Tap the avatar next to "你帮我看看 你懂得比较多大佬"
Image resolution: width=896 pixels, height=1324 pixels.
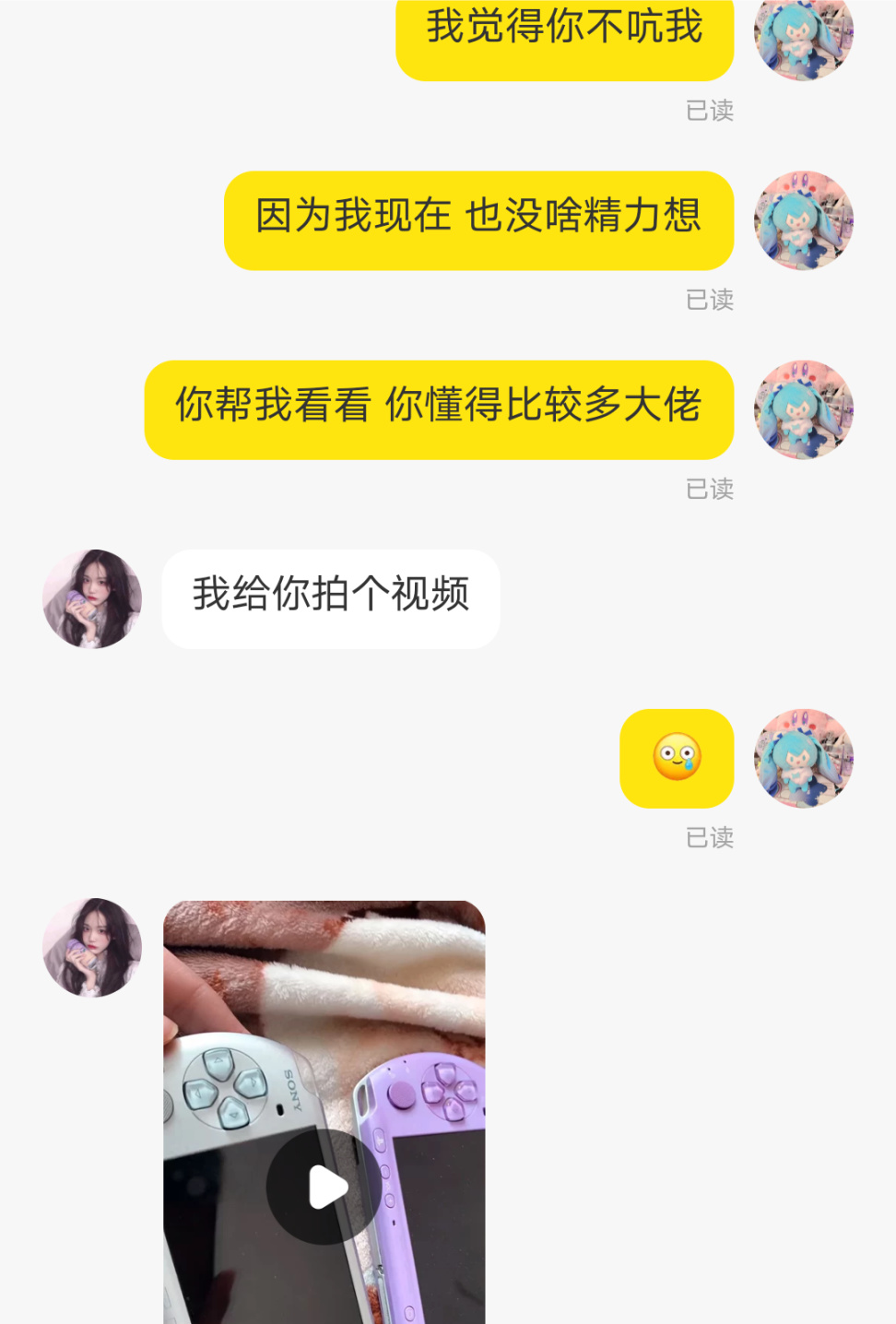click(x=803, y=409)
